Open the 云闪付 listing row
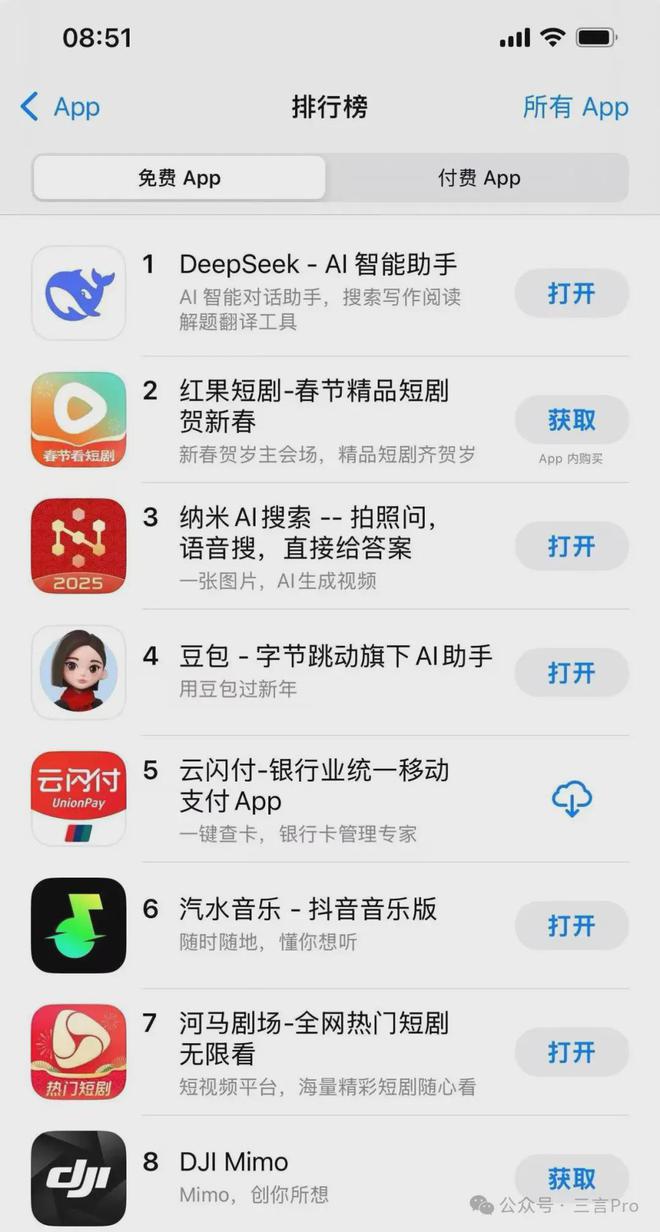This screenshot has height=1232, width=660. [330, 799]
